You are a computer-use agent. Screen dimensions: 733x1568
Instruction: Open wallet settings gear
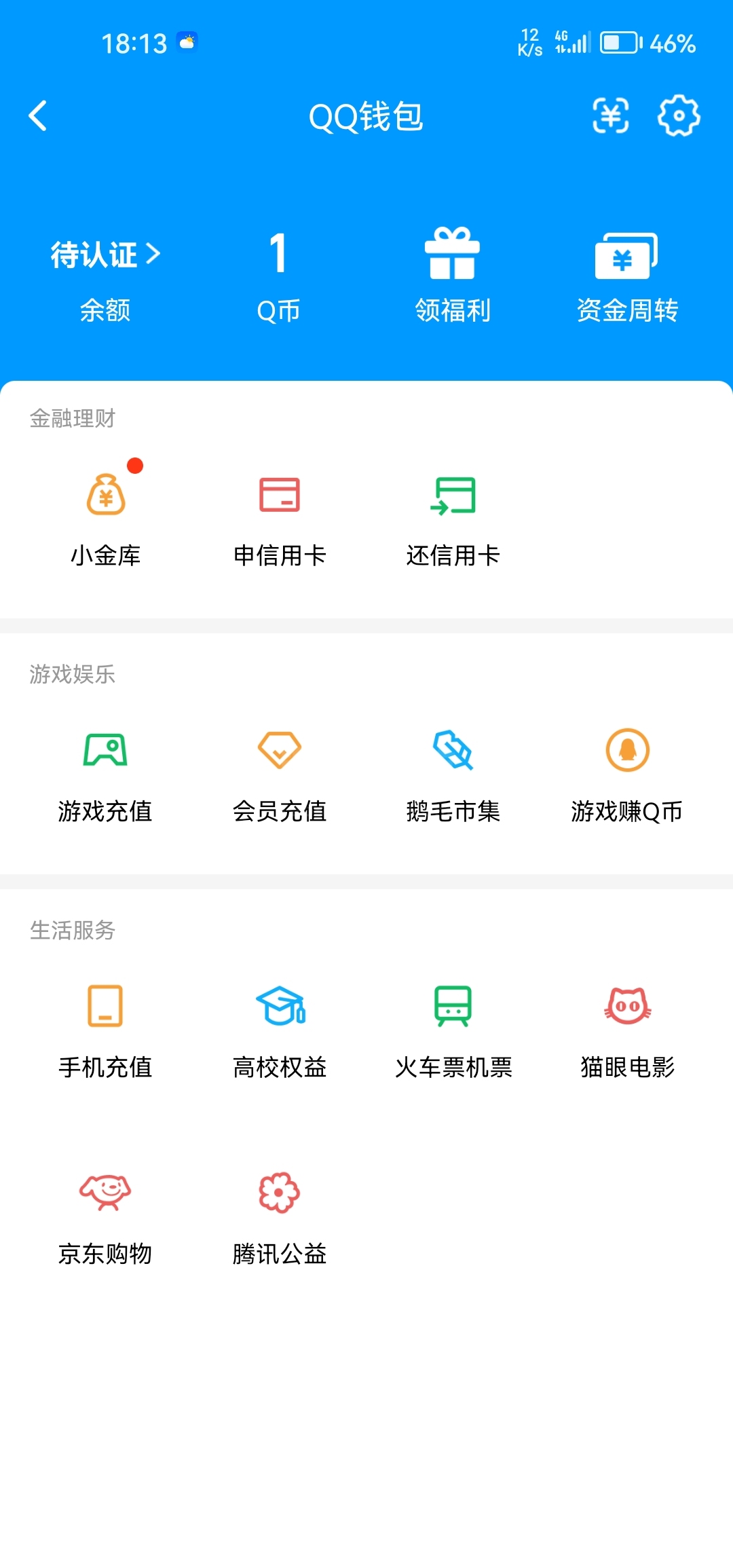(679, 115)
